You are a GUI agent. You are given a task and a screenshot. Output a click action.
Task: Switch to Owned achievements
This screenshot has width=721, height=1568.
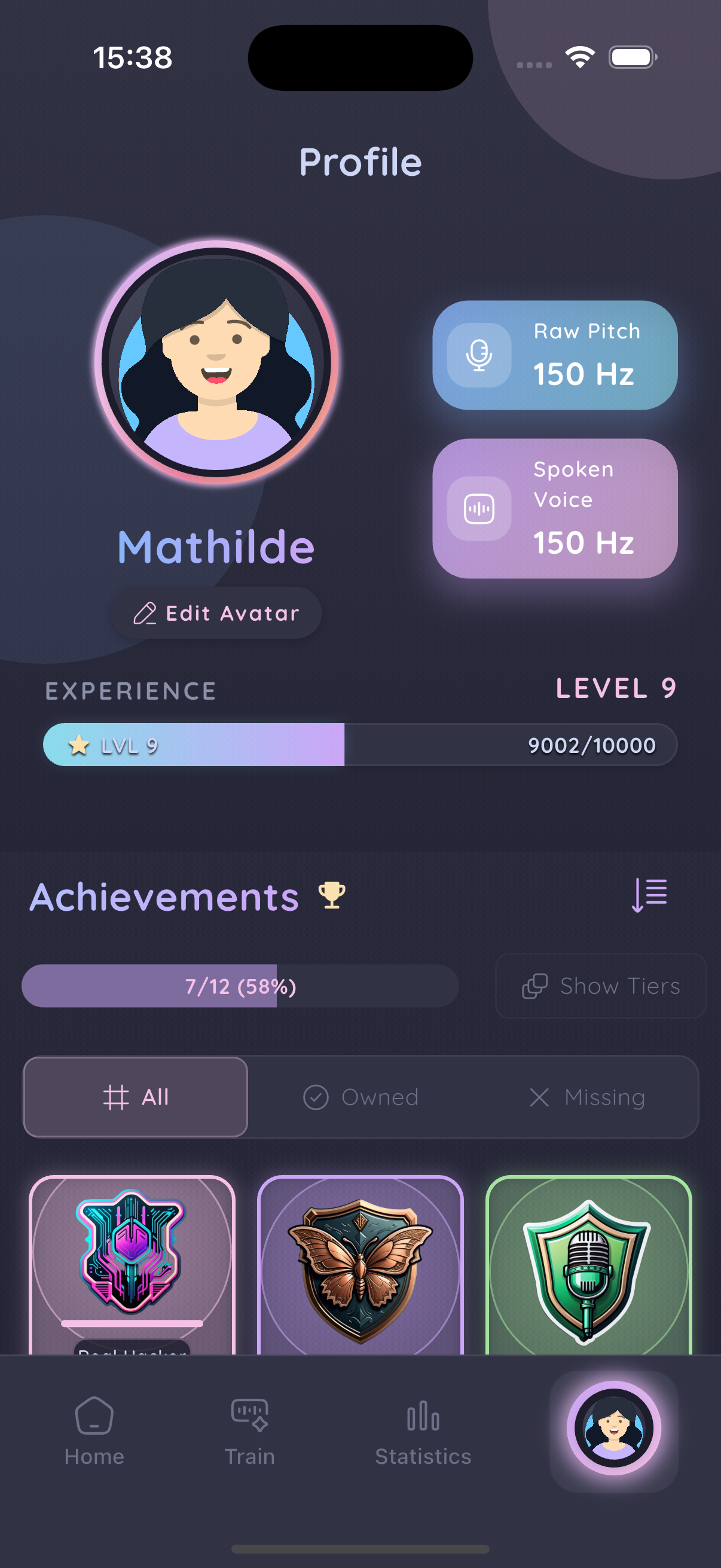tap(361, 1097)
